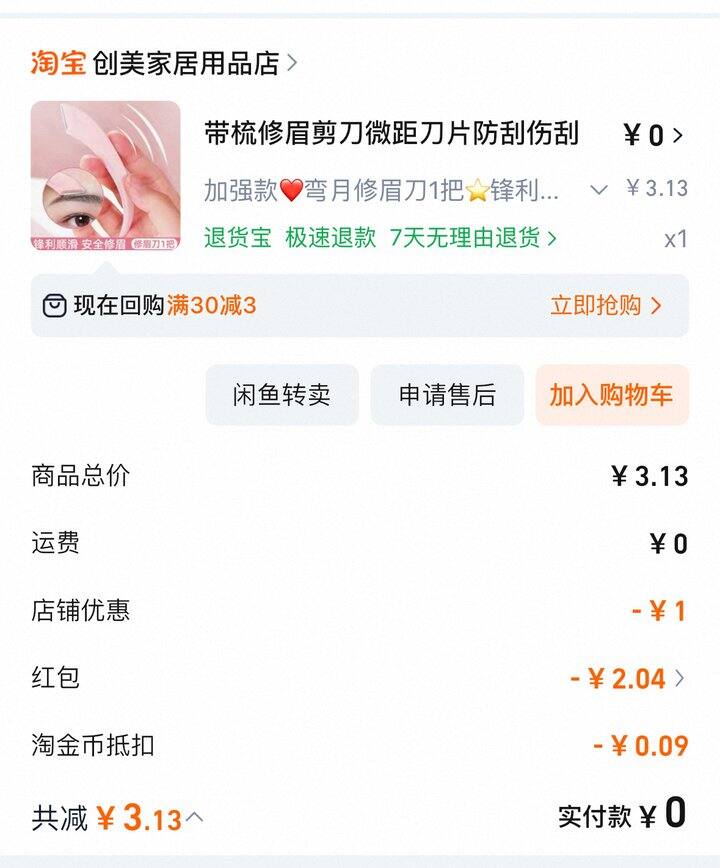This screenshot has width=720, height=868.
Task: Click the 闲鱼转卖 button
Action: (x=281, y=397)
